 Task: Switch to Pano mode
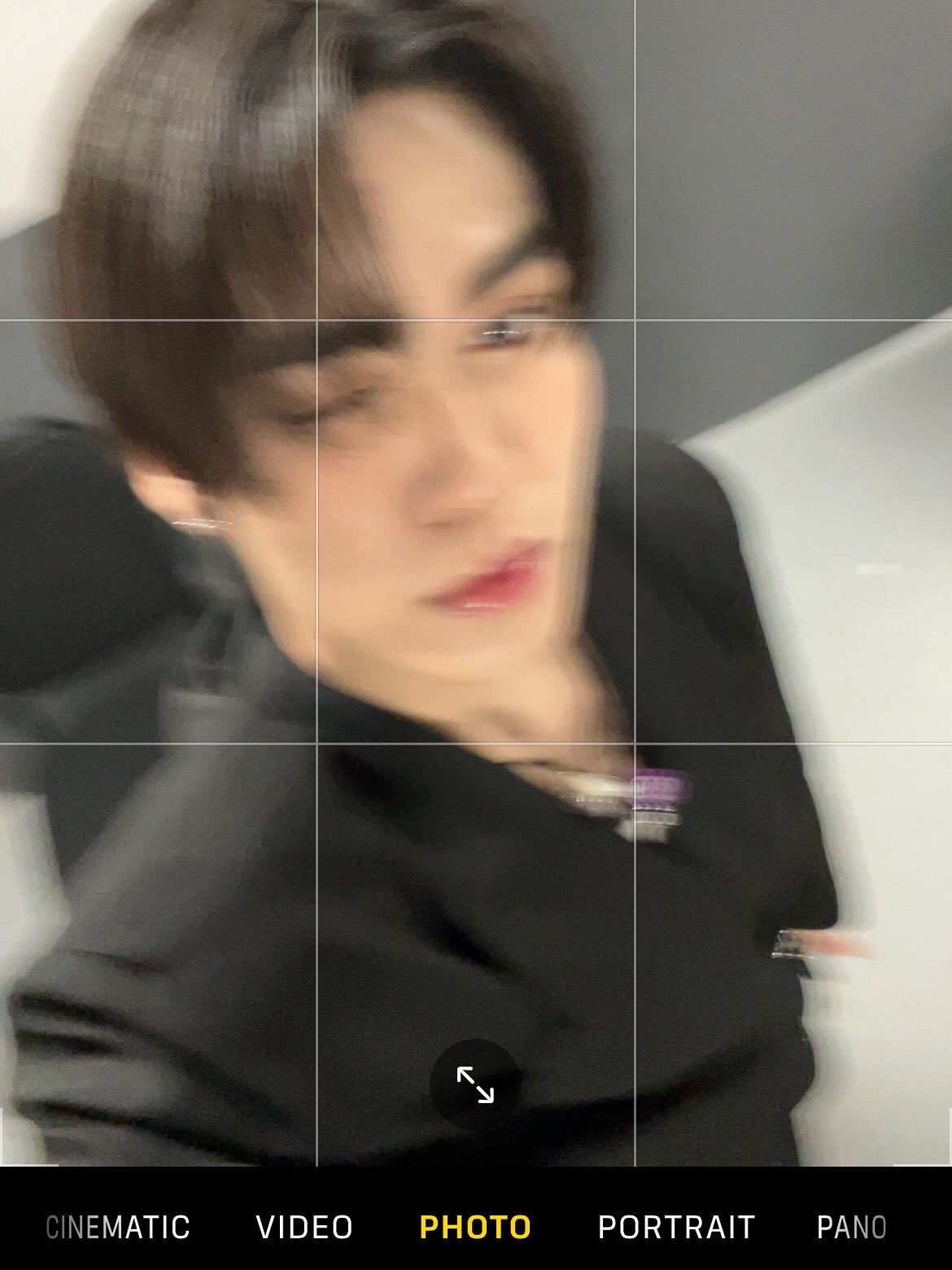pyautogui.click(x=851, y=1227)
